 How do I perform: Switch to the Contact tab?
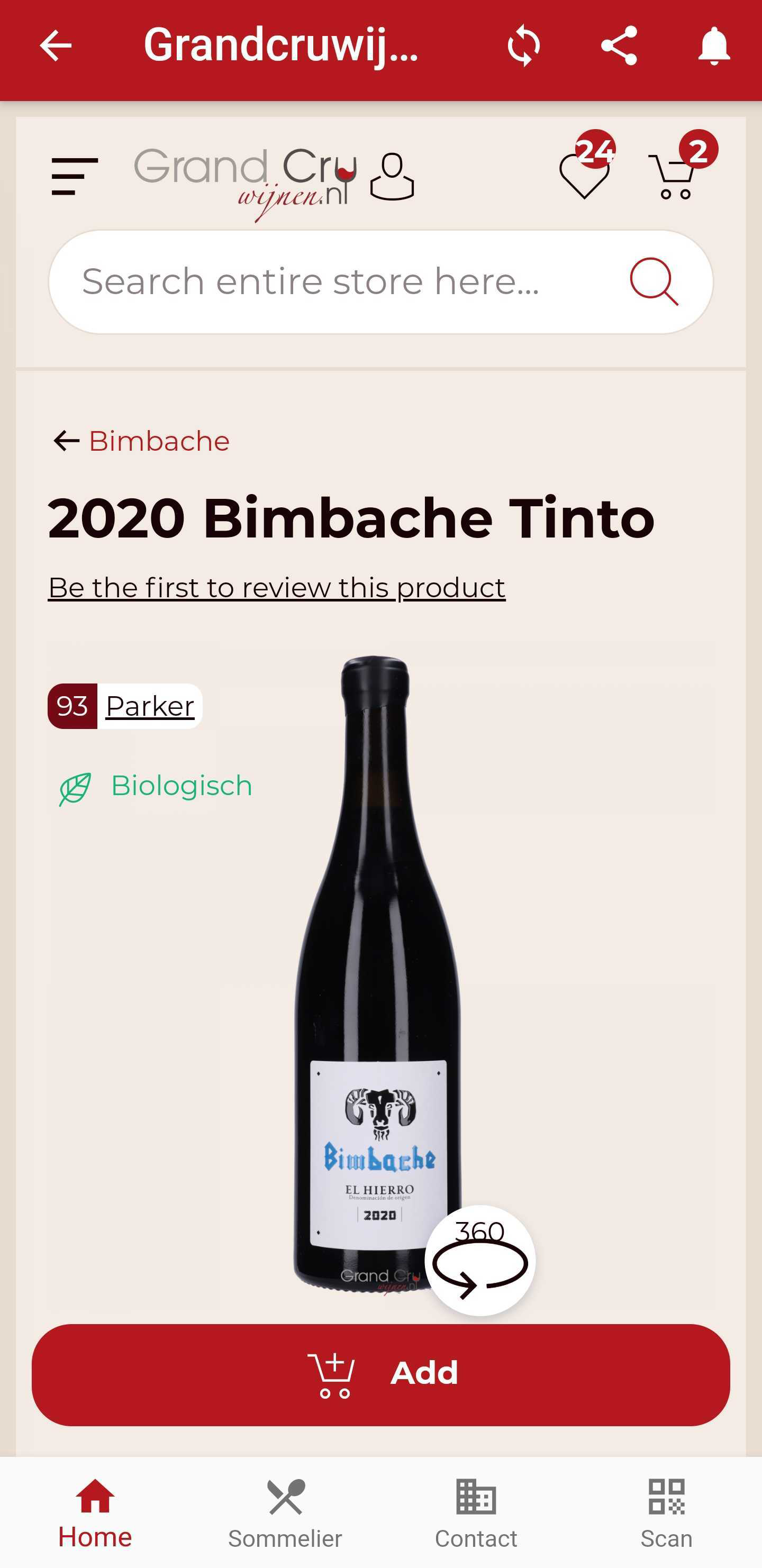click(476, 1512)
